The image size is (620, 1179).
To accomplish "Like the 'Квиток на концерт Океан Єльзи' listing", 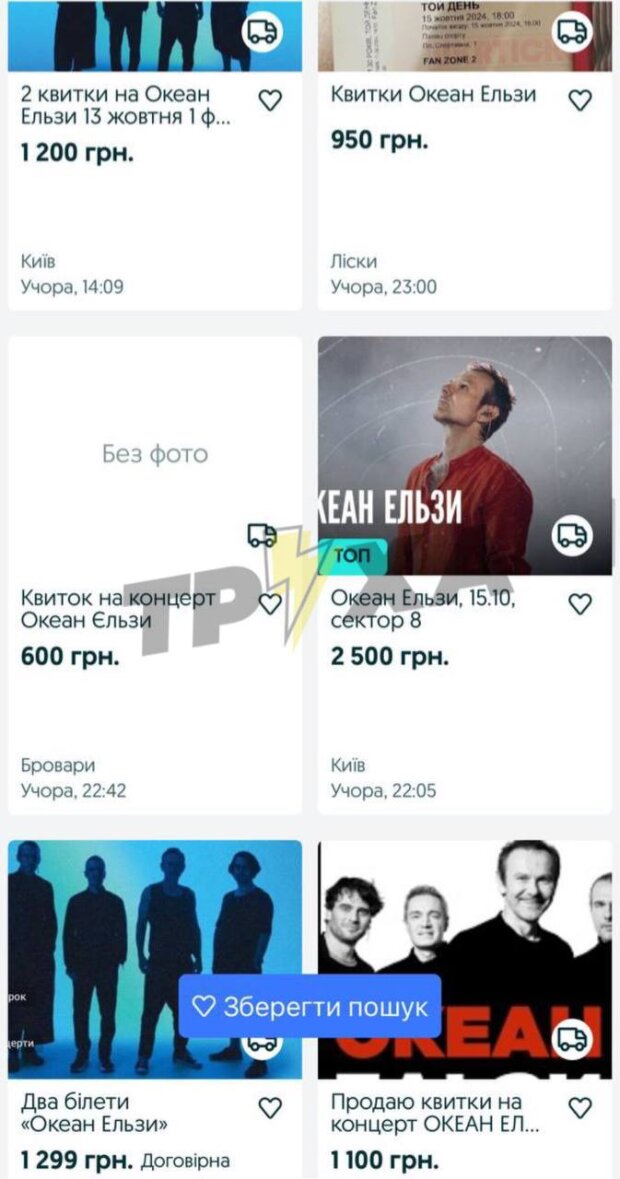I will 270,604.
